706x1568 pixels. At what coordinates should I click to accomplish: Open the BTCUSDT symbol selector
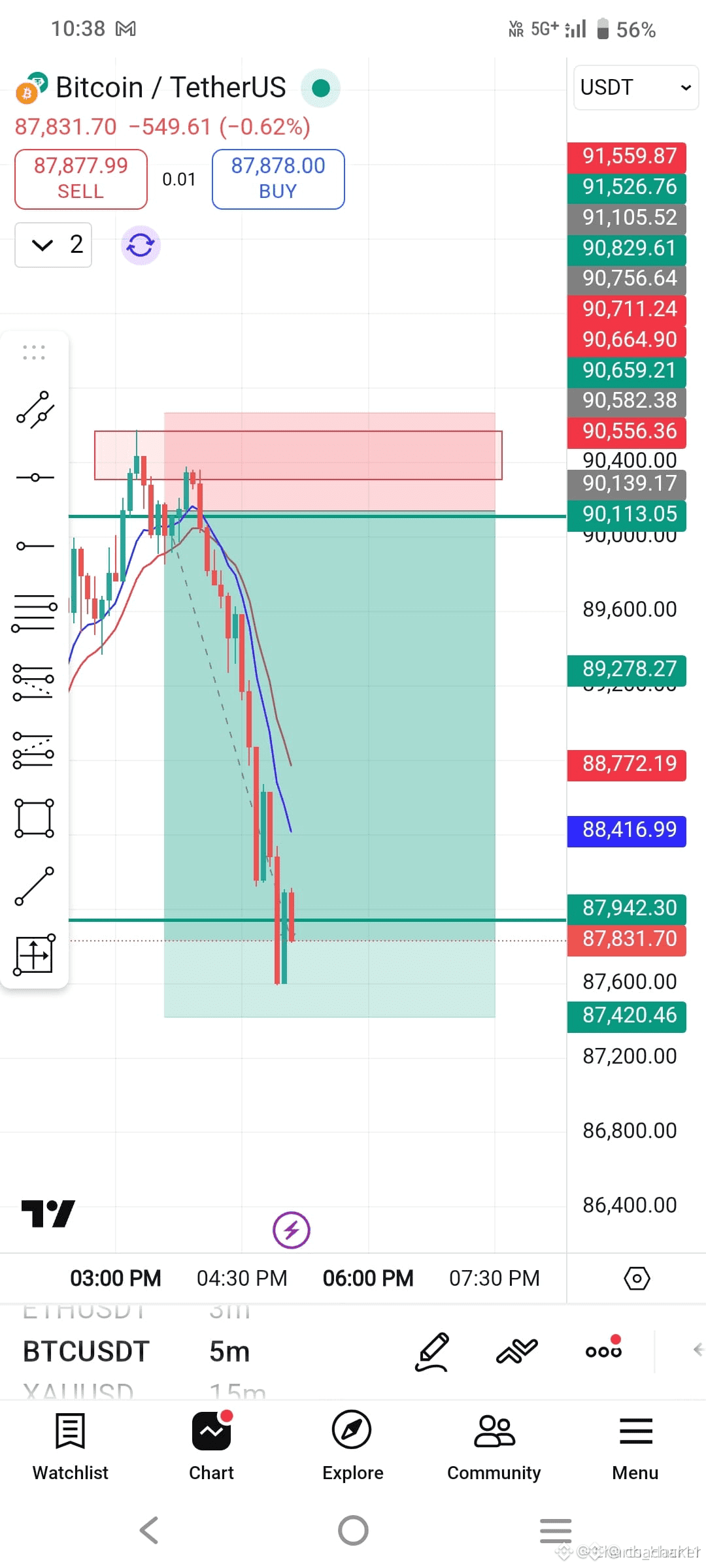tap(86, 1352)
